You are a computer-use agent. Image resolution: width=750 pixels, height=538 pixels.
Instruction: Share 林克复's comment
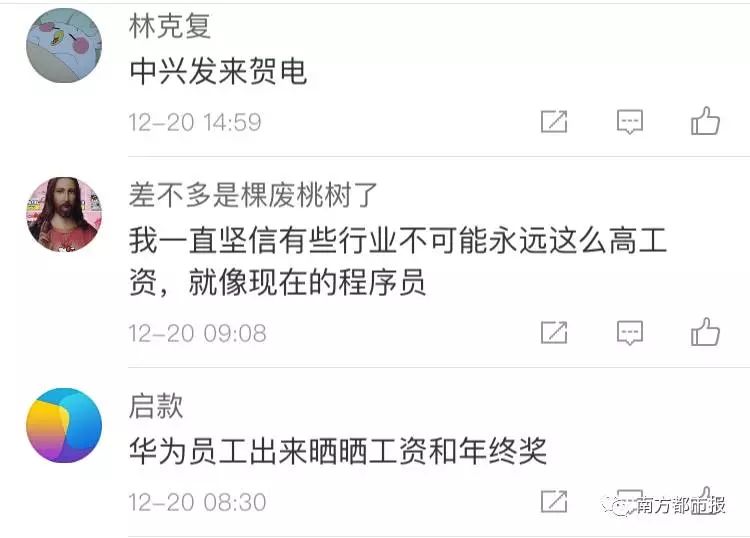tap(554, 122)
